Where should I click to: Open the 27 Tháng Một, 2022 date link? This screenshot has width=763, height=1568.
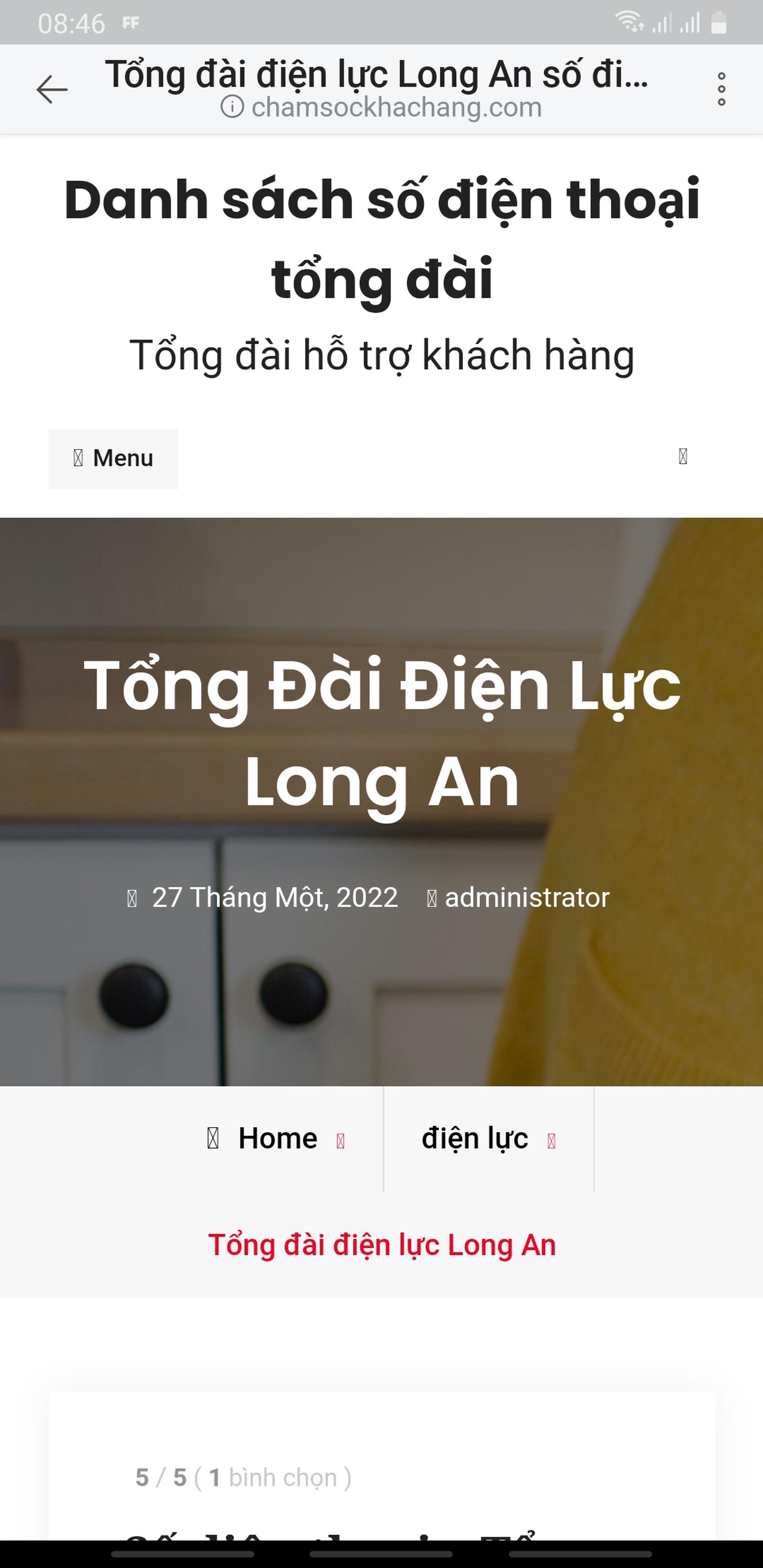click(275, 898)
